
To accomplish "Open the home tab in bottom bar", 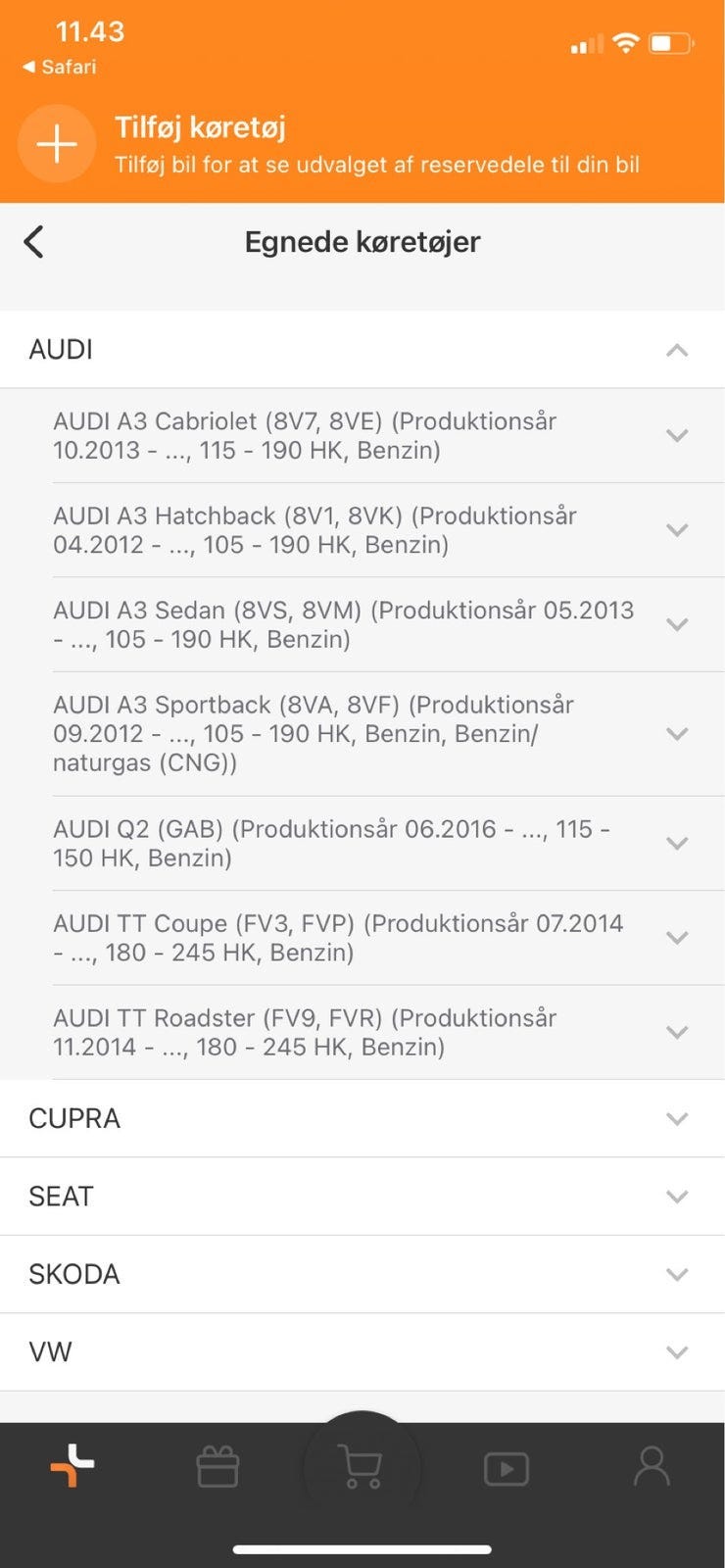I will pyautogui.click(x=72, y=1467).
